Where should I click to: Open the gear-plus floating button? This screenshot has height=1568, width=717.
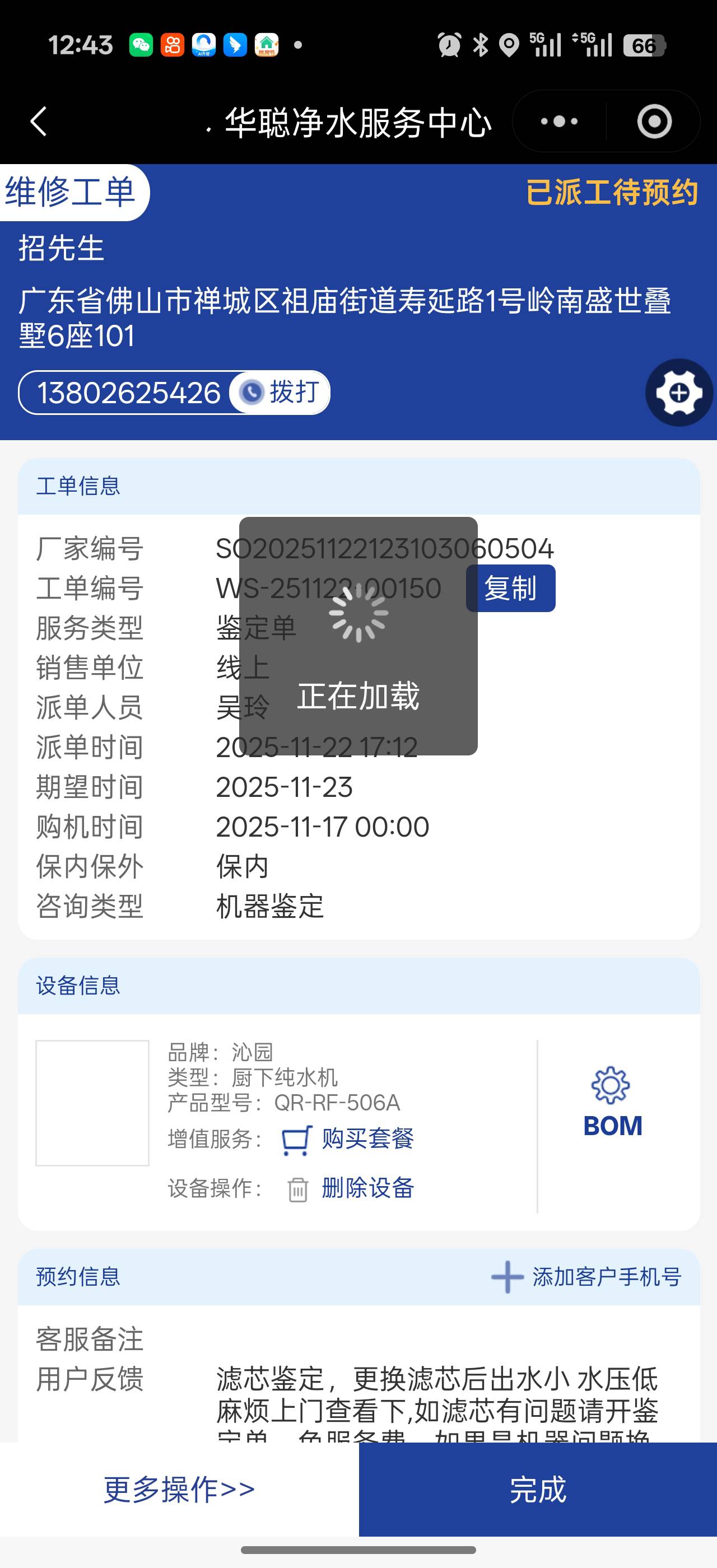[679, 393]
